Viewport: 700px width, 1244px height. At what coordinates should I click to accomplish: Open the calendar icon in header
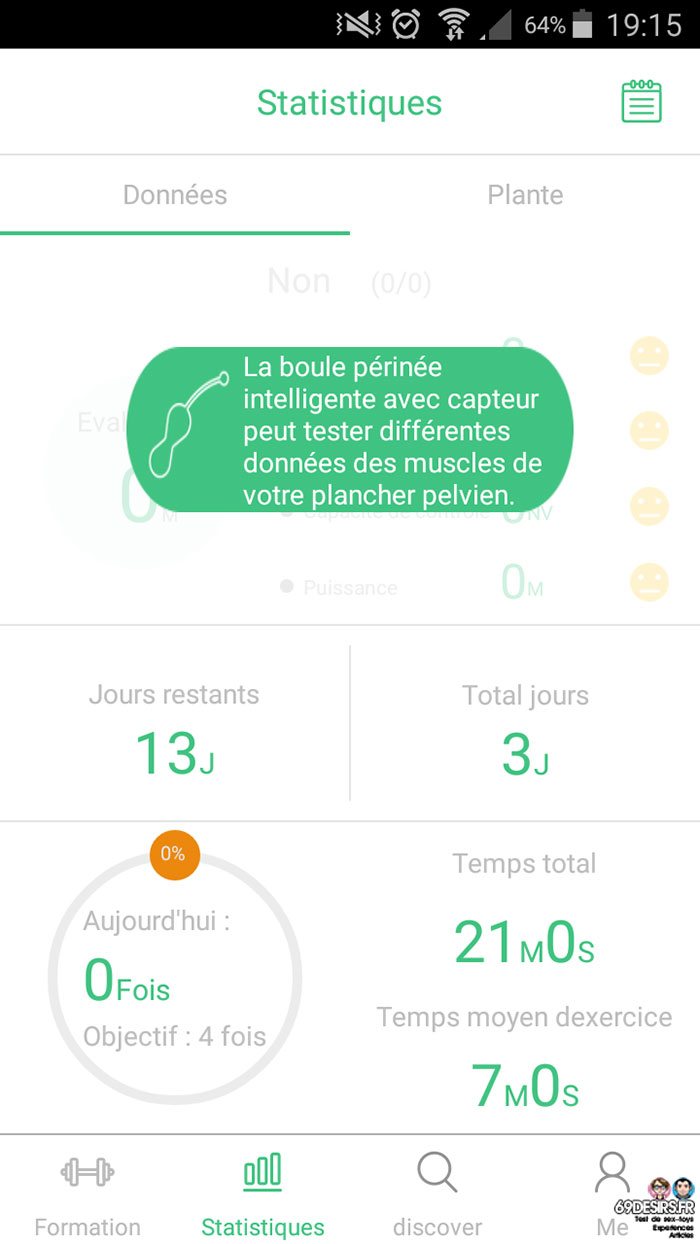click(x=641, y=102)
